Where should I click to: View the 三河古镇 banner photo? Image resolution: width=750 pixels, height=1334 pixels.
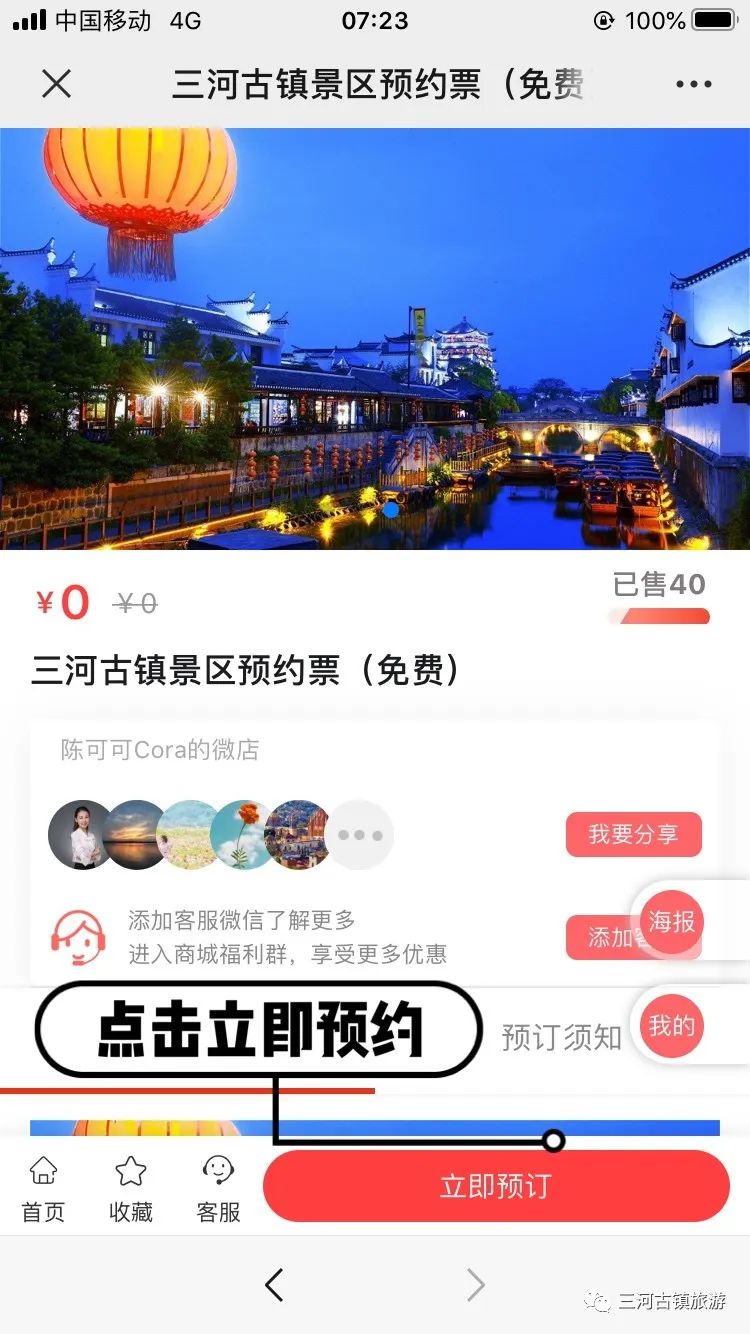tap(375, 338)
